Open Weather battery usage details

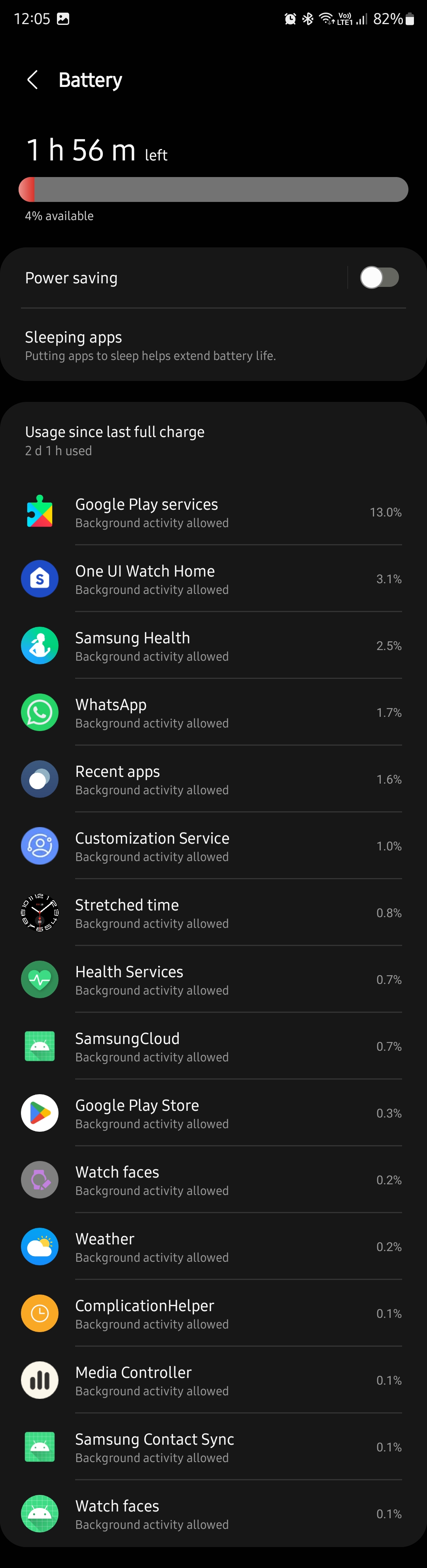point(213,1247)
